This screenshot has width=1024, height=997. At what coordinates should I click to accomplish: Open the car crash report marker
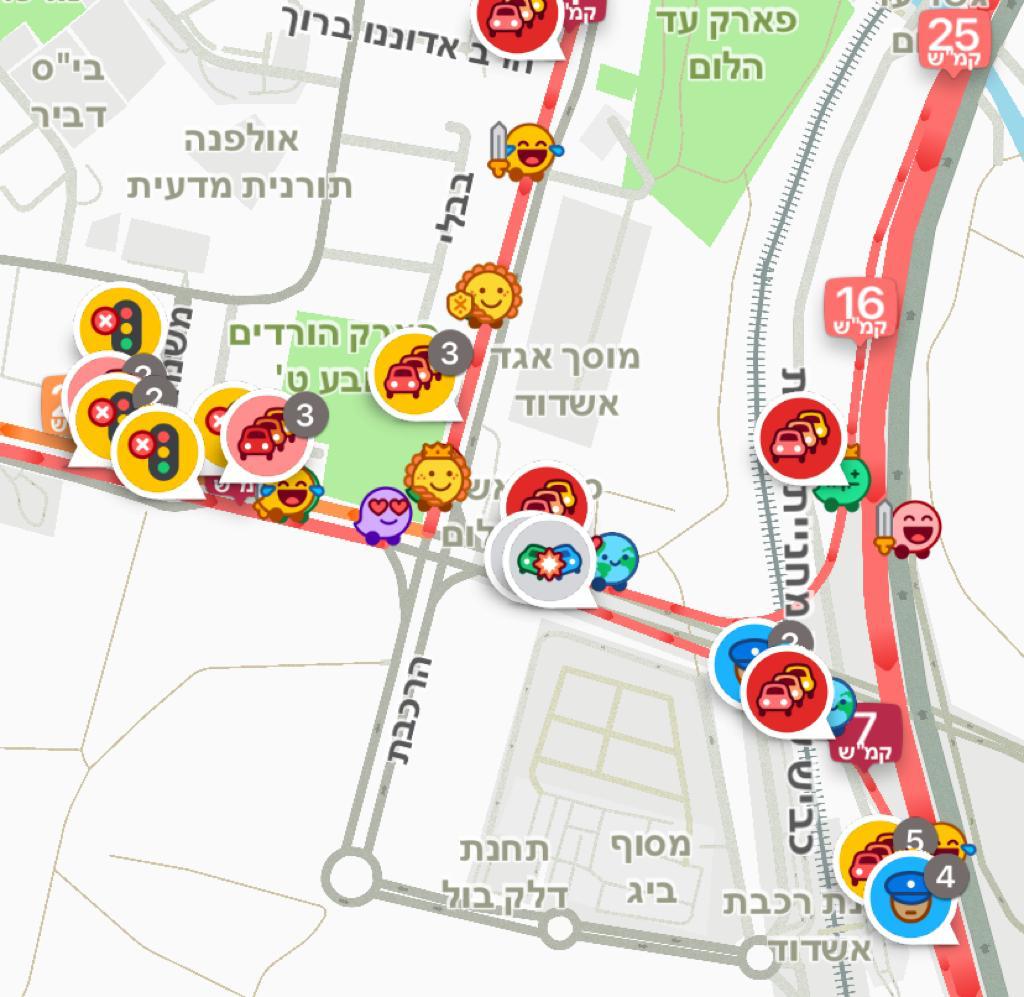tap(547, 561)
